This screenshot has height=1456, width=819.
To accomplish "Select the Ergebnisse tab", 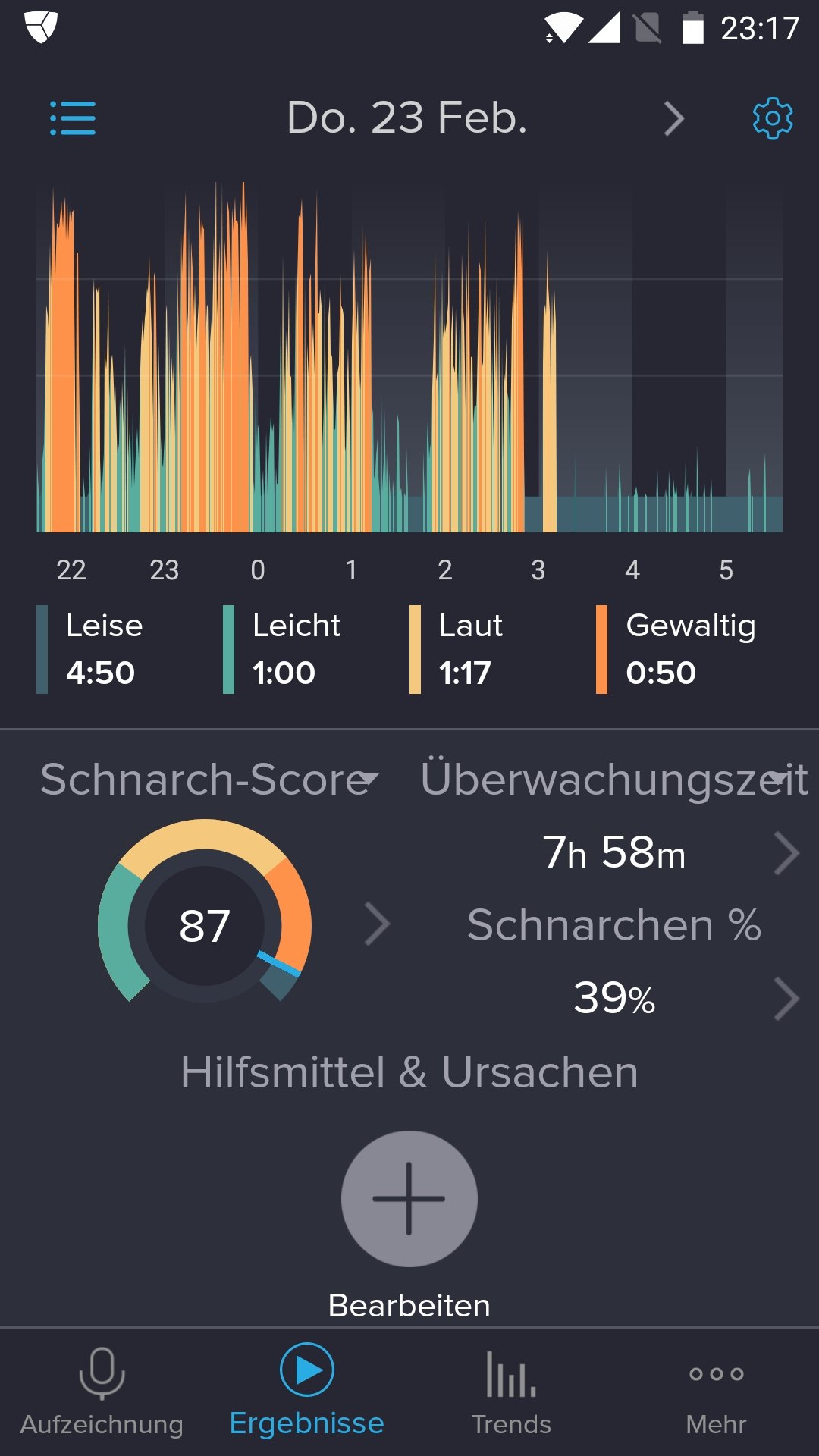I will (x=307, y=1392).
